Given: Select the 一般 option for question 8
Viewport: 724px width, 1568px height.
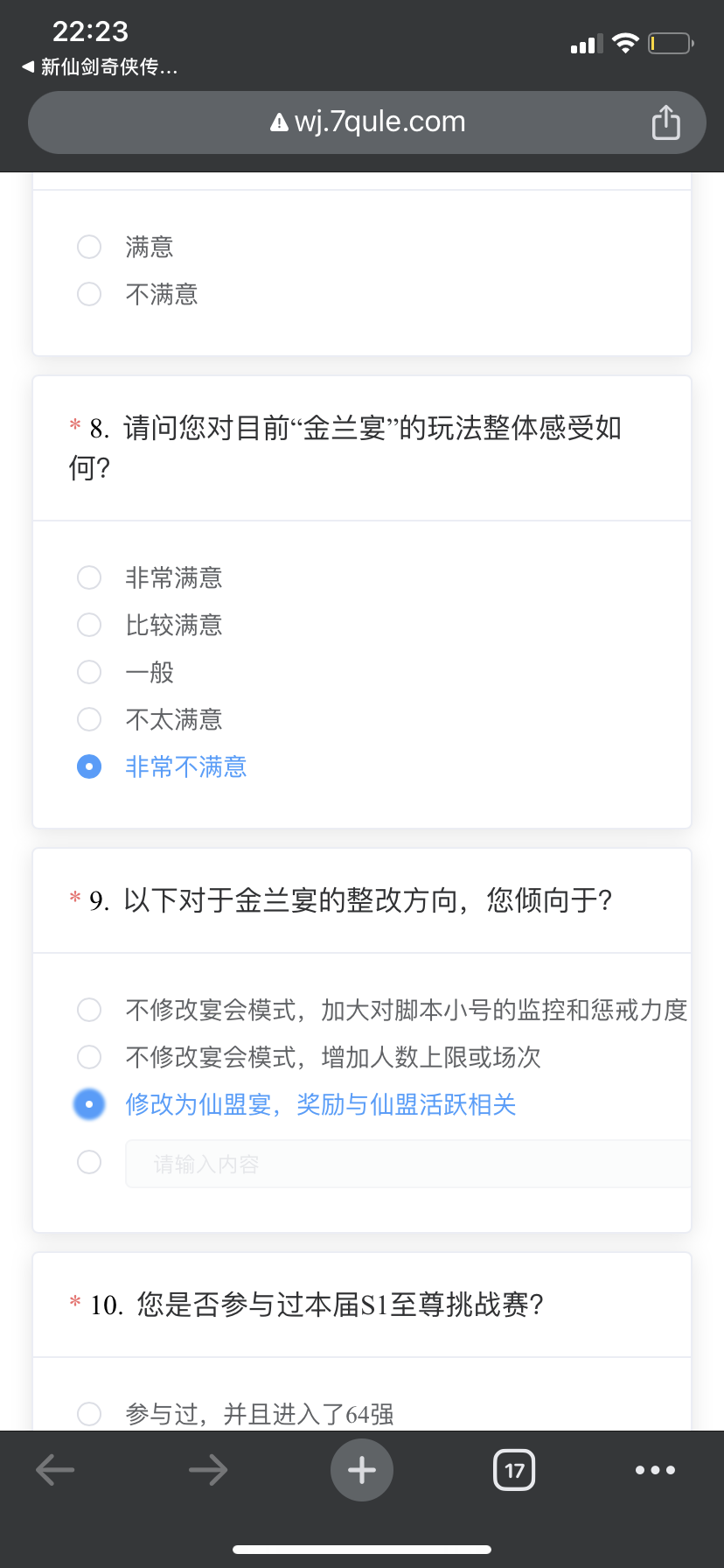Looking at the screenshot, I should (88, 672).
